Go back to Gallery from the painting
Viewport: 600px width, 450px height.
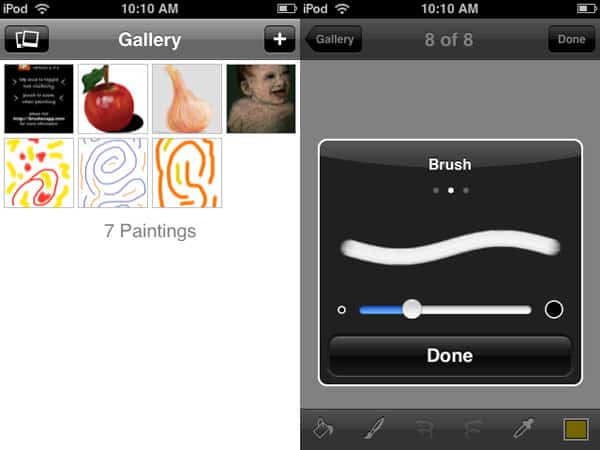[x=334, y=40]
